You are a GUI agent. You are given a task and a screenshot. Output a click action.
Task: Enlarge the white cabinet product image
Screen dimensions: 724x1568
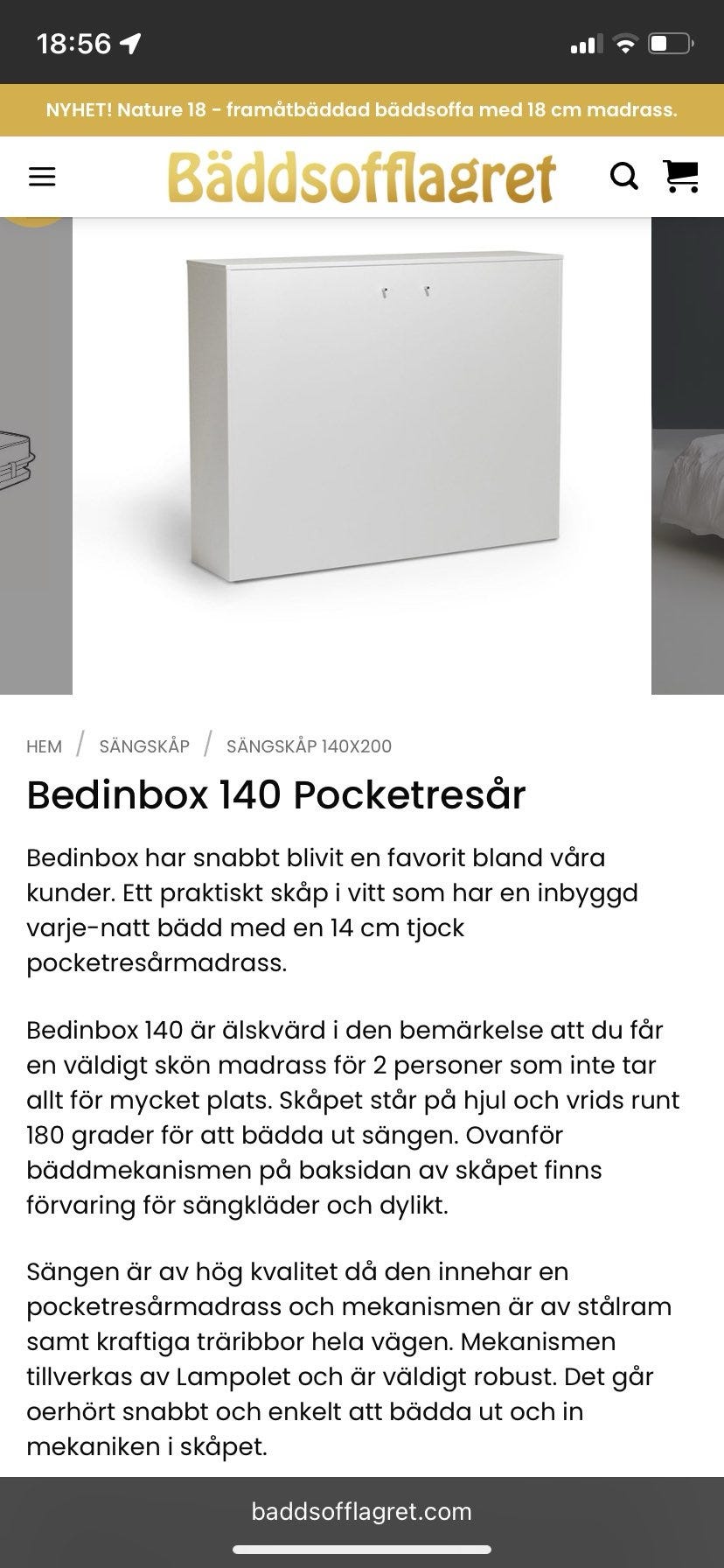[362, 455]
